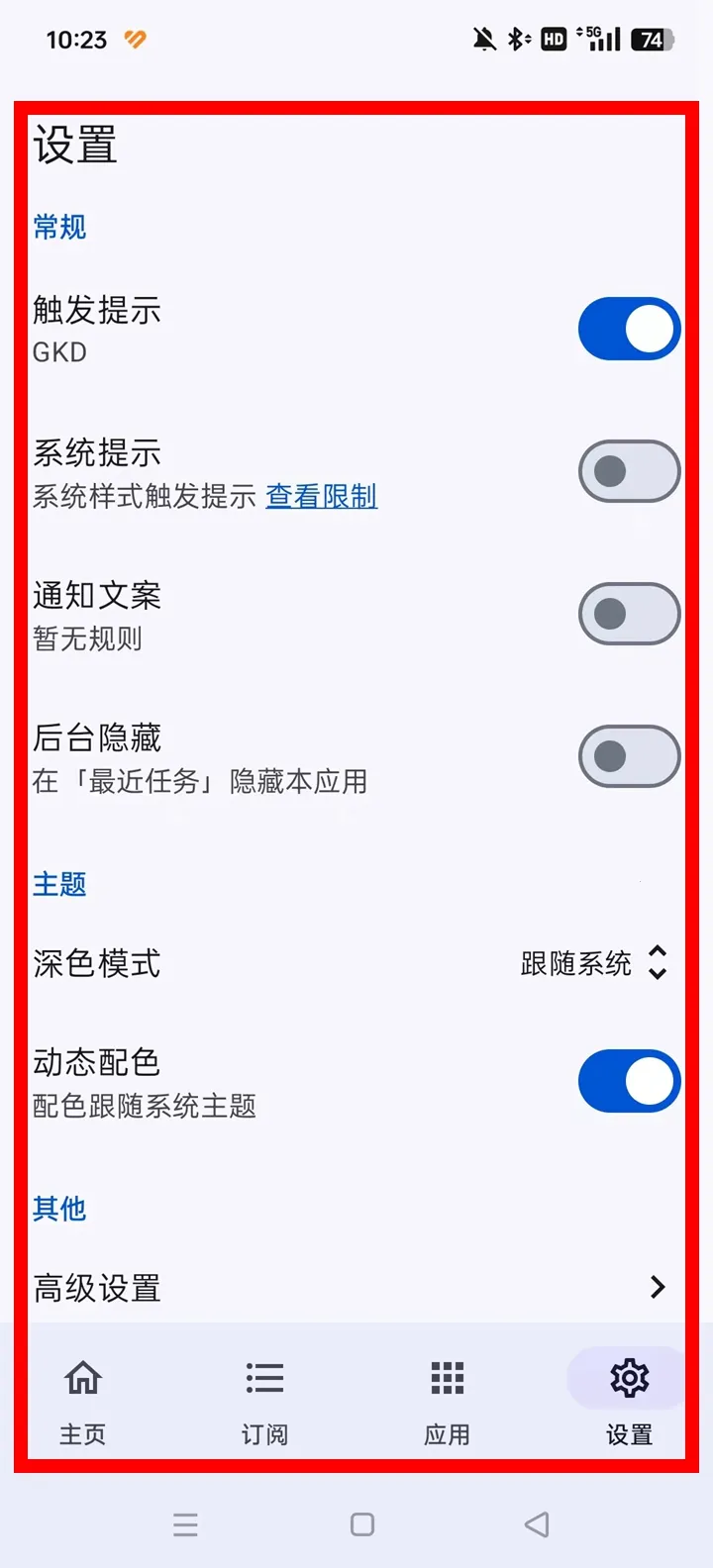Open the 应用 (Apps) grid icon

446,1377
